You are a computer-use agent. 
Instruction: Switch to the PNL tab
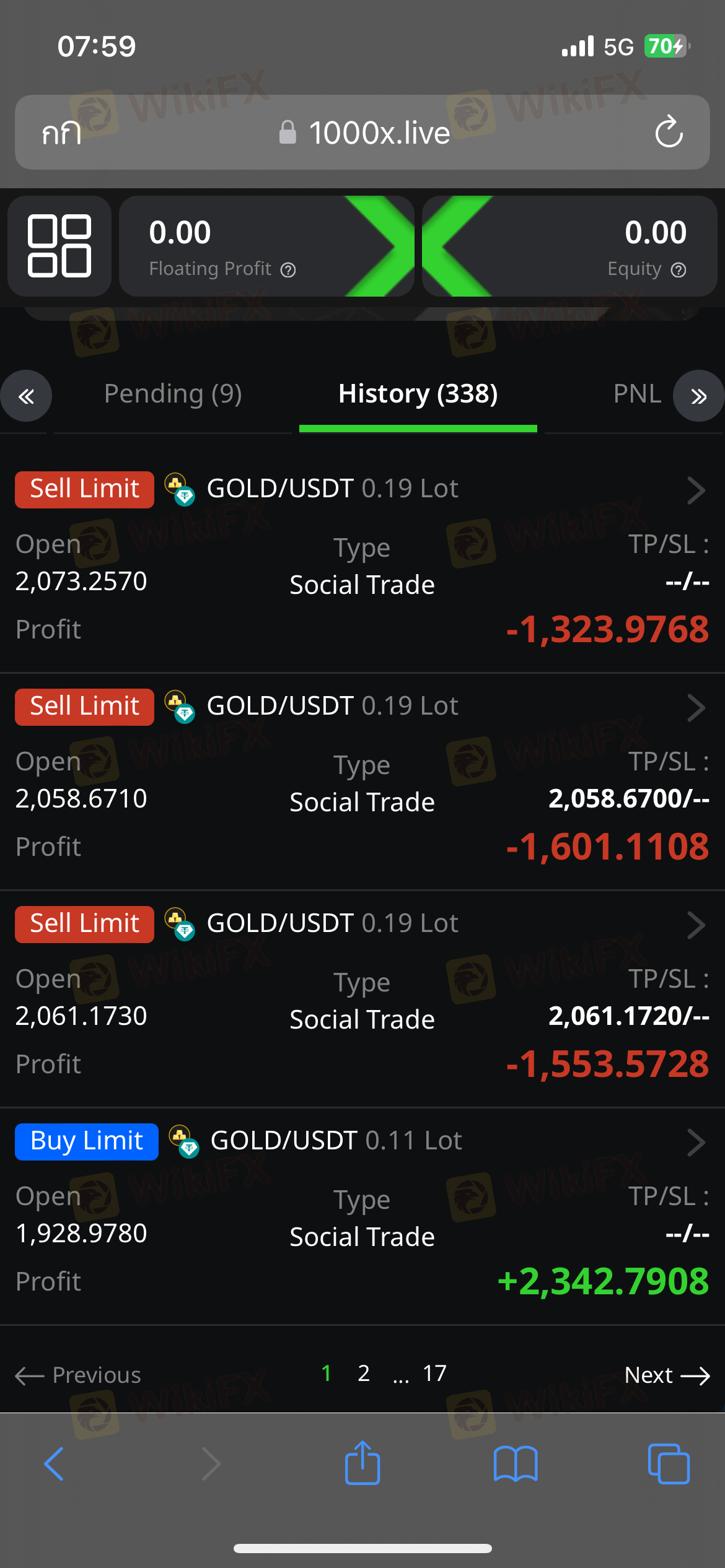tap(637, 394)
